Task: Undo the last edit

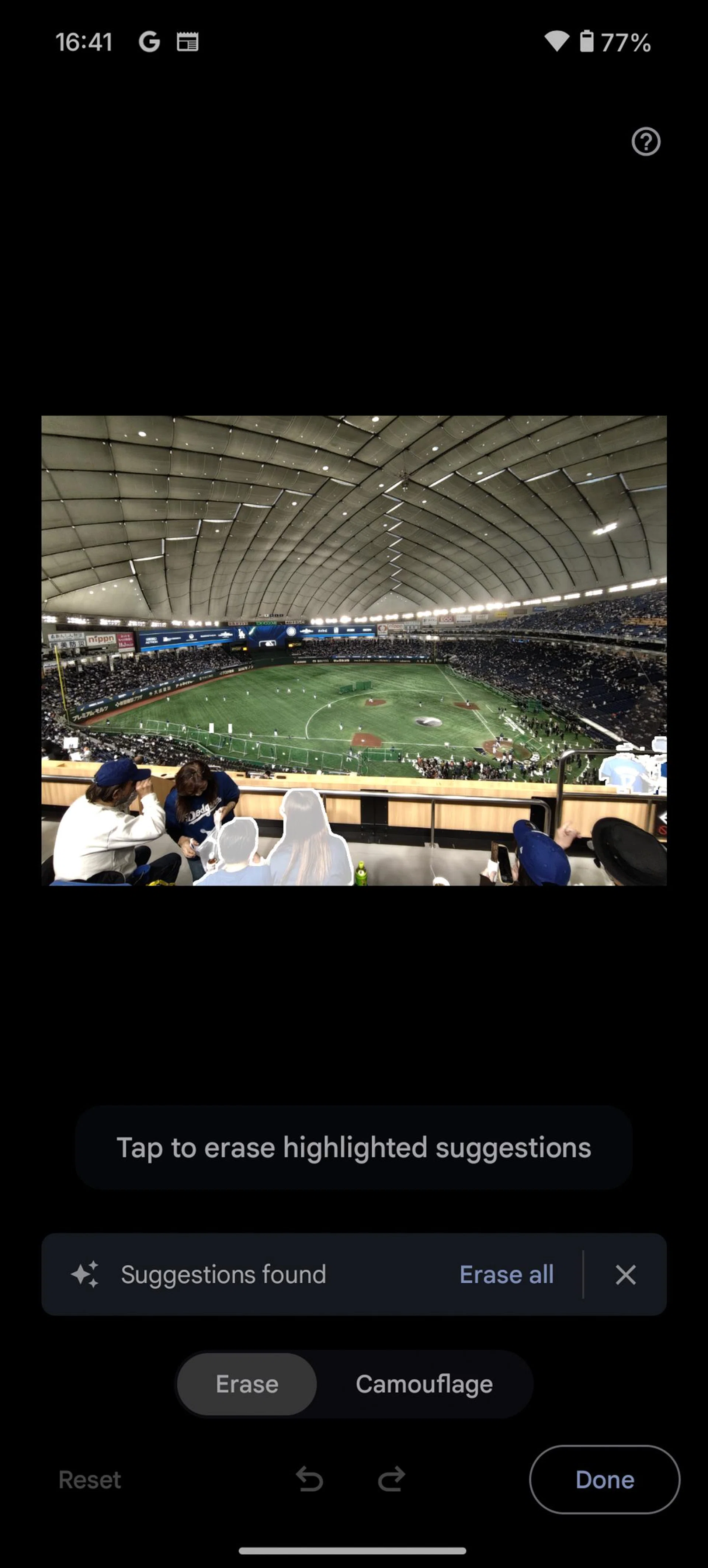Action: 309,1479
